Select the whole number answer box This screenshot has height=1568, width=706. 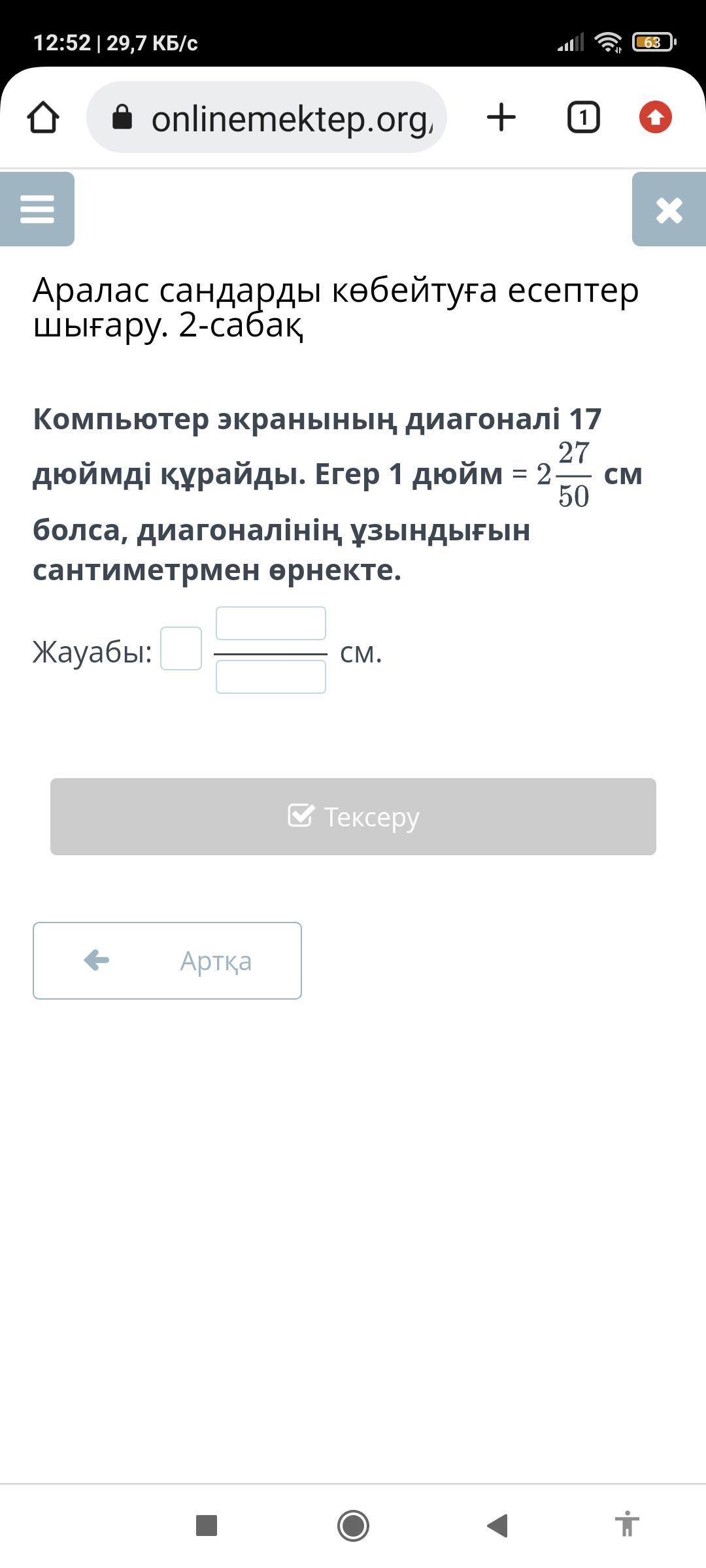click(181, 648)
